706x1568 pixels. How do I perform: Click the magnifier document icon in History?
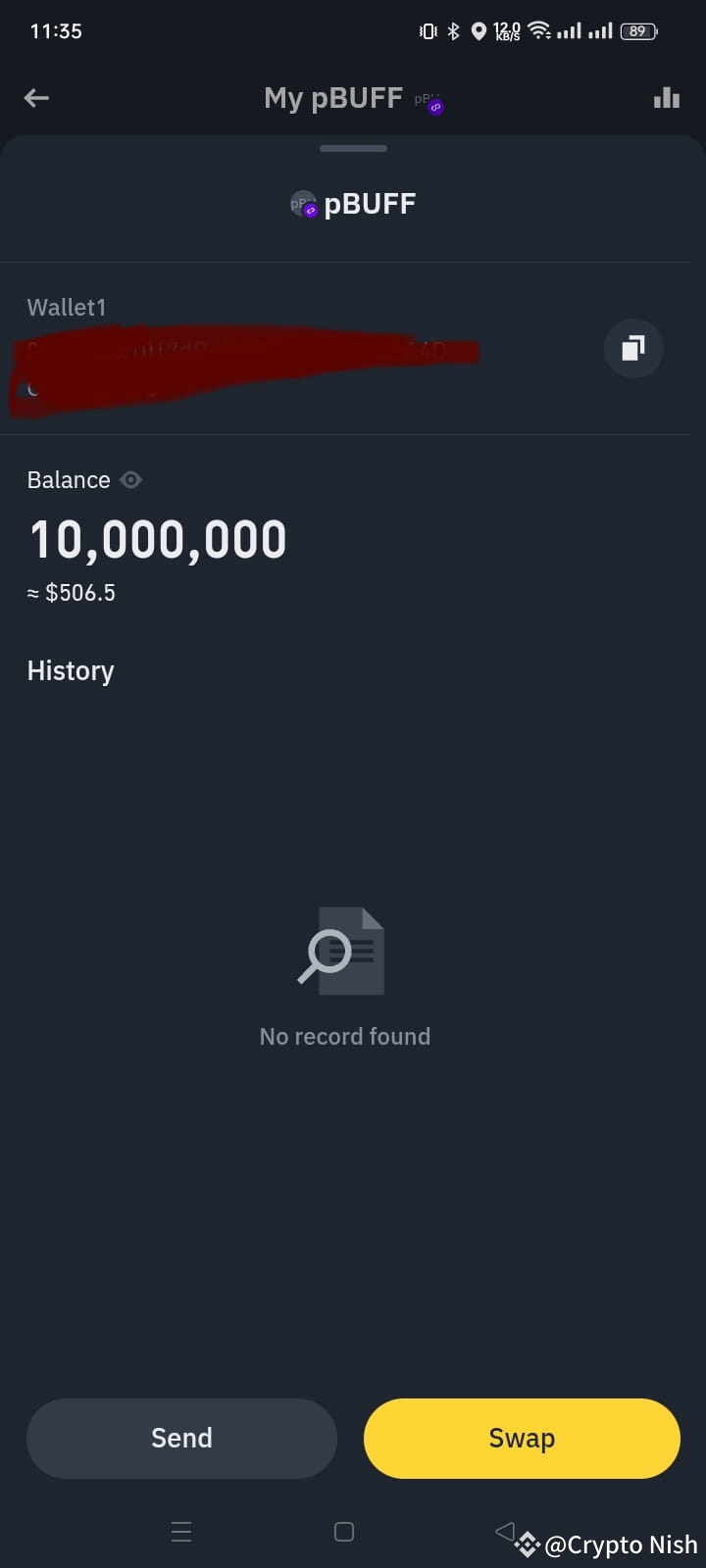click(x=344, y=949)
